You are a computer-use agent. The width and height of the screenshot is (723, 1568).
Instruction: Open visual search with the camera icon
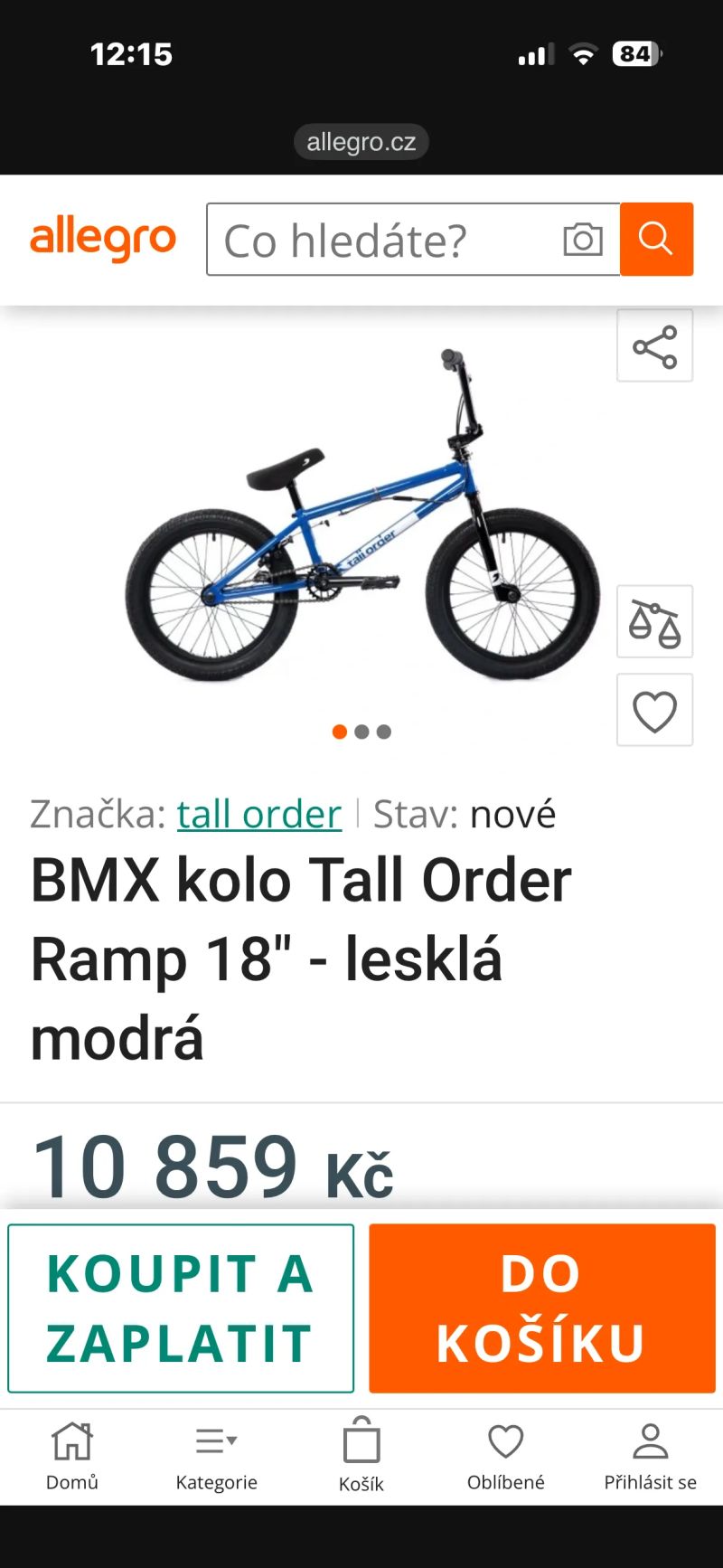tap(583, 240)
